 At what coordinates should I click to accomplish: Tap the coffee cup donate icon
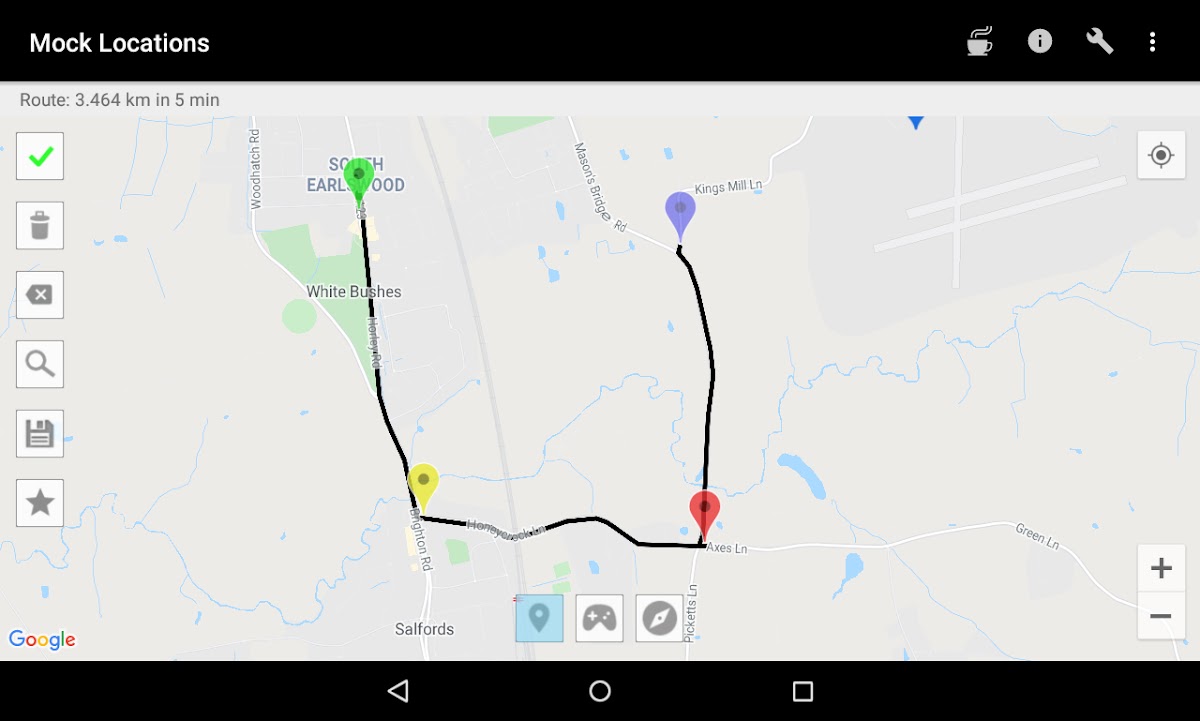pos(980,42)
